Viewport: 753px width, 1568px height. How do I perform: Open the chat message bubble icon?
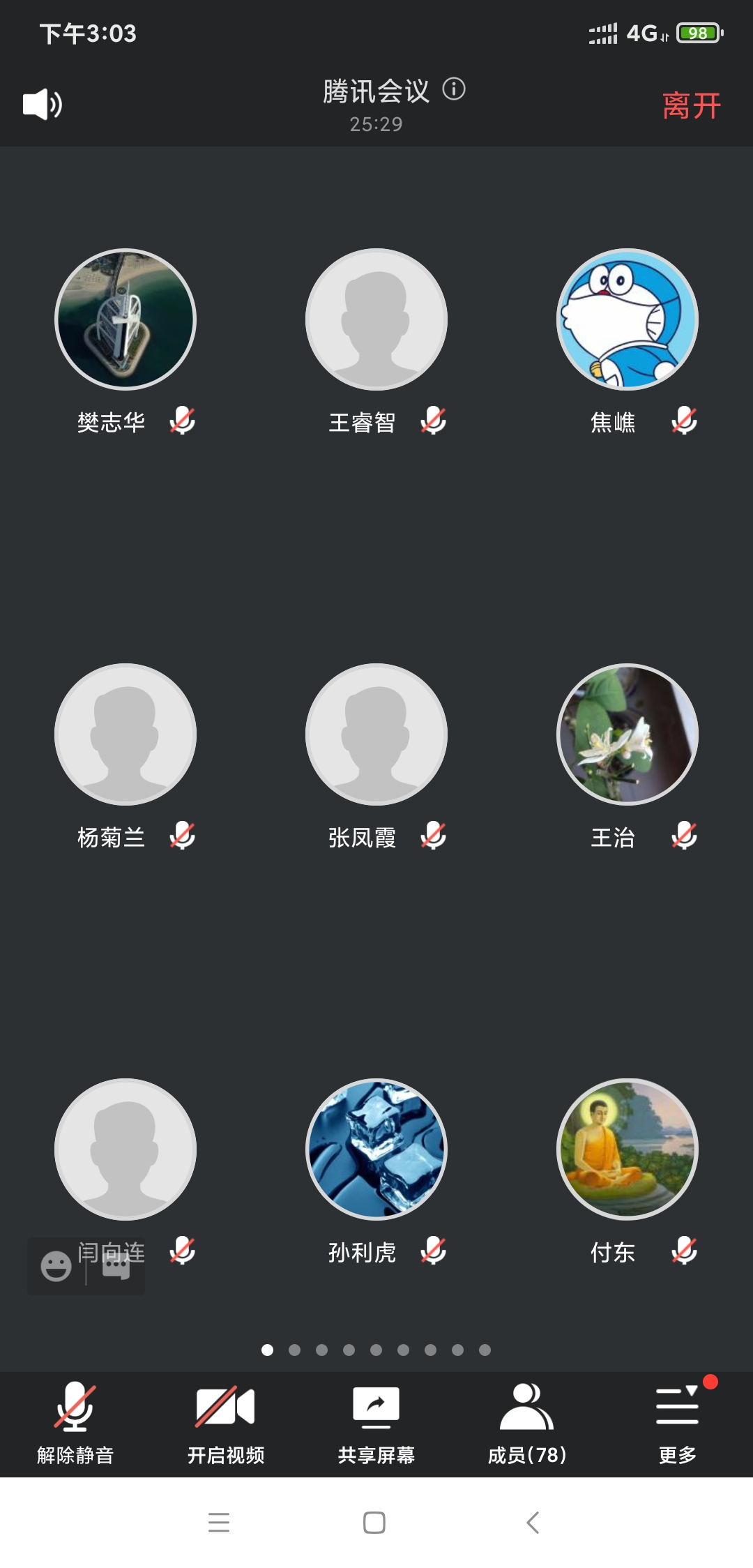click(116, 1266)
